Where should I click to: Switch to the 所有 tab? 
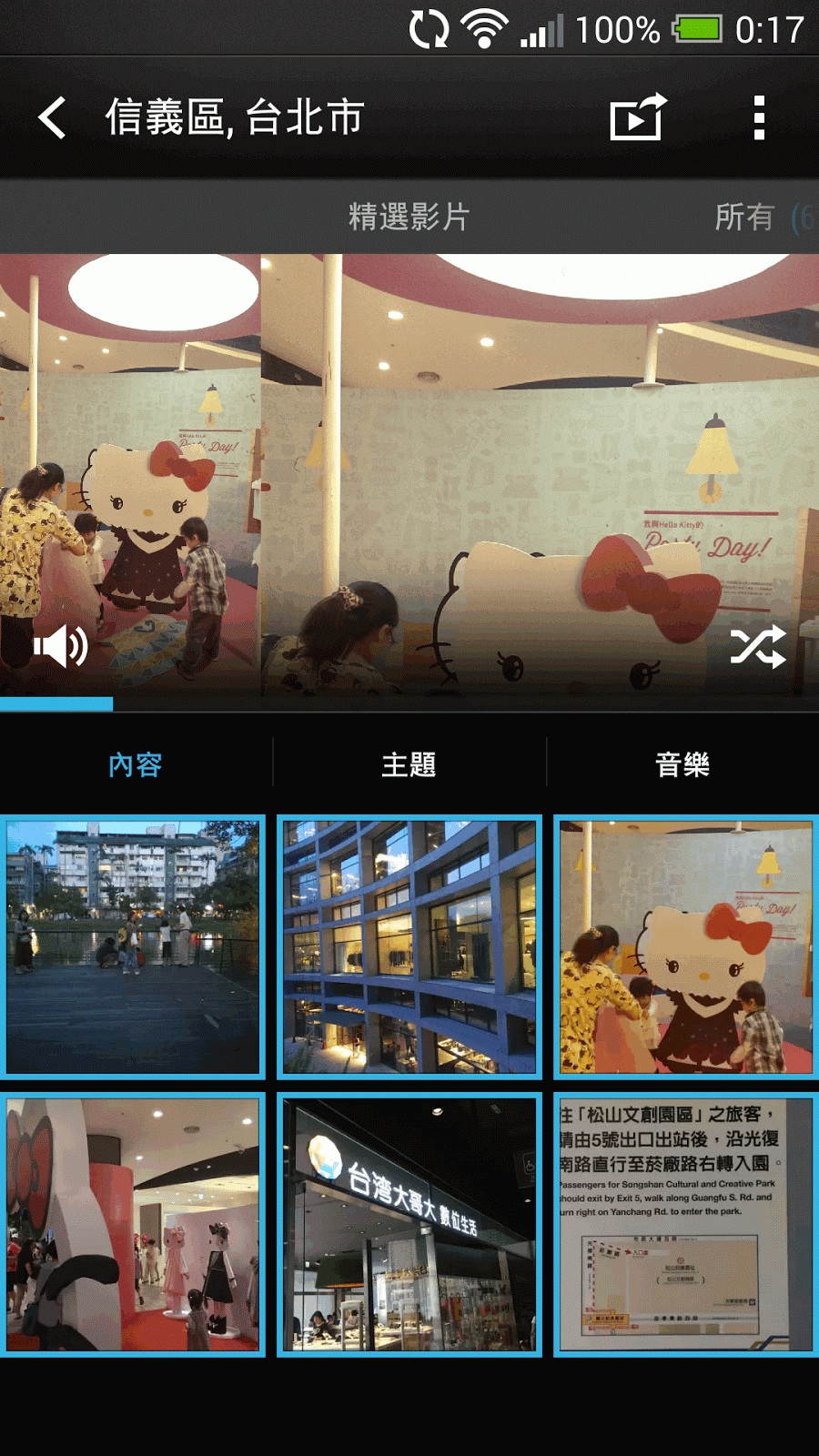746,217
